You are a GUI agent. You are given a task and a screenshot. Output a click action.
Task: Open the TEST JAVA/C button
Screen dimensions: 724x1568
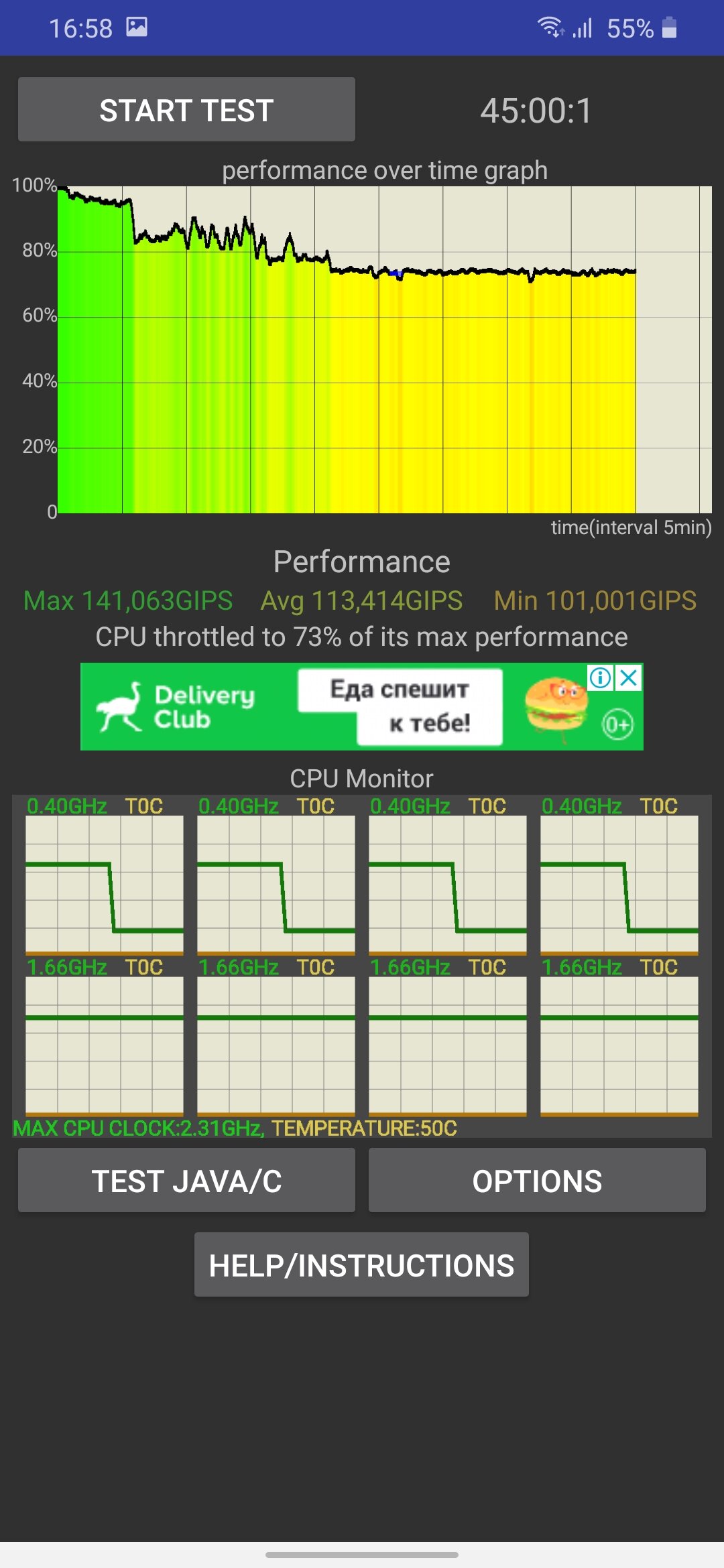[186, 1180]
